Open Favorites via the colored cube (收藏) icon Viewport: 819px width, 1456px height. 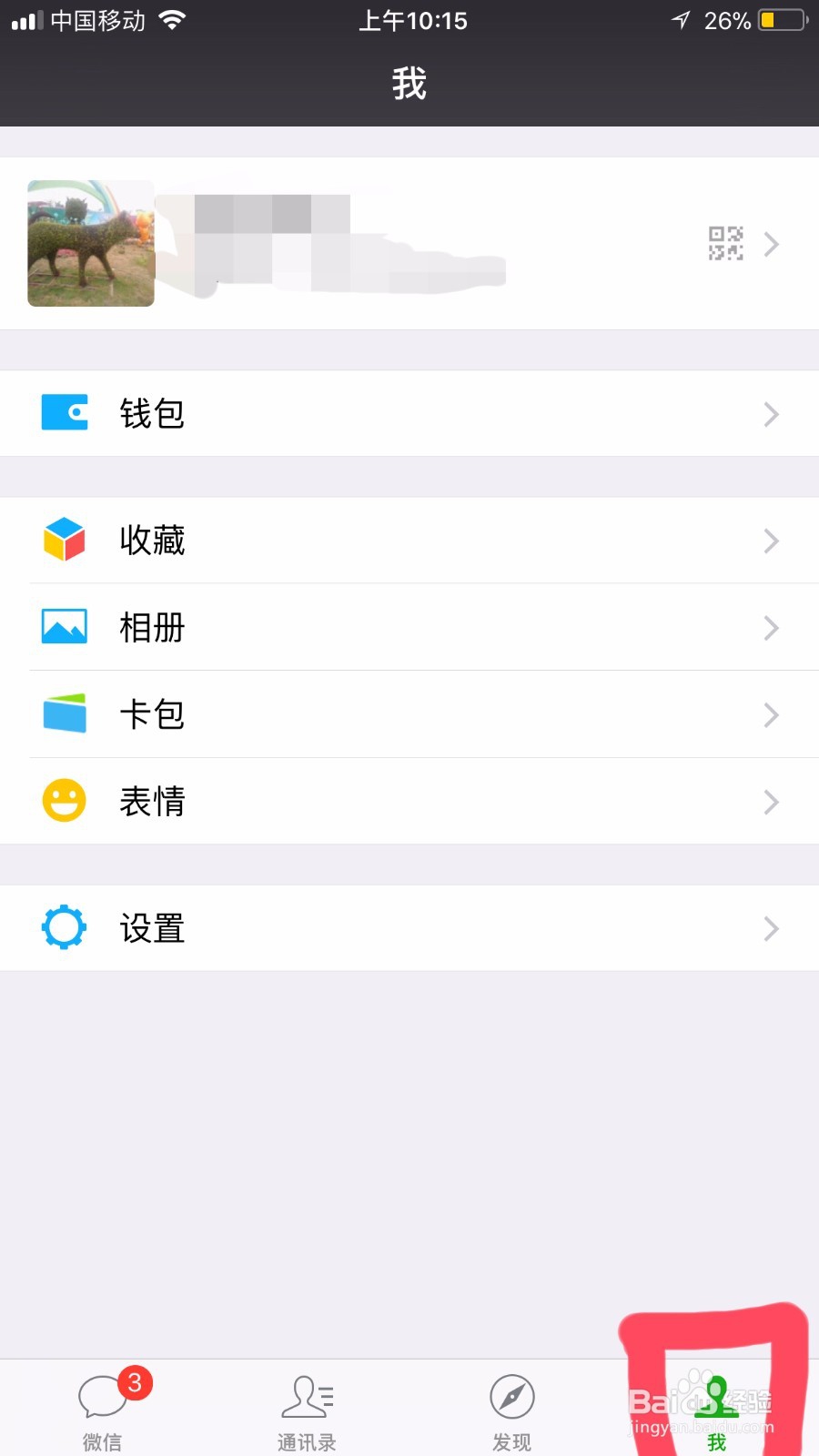pos(63,540)
